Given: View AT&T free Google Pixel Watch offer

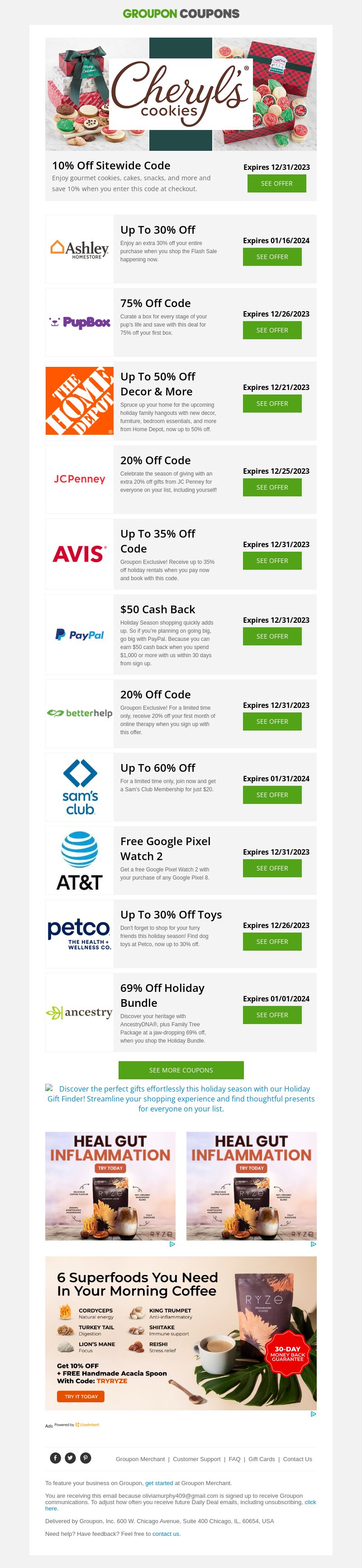Looking at the screenshot, I should [x=272, y=868].
